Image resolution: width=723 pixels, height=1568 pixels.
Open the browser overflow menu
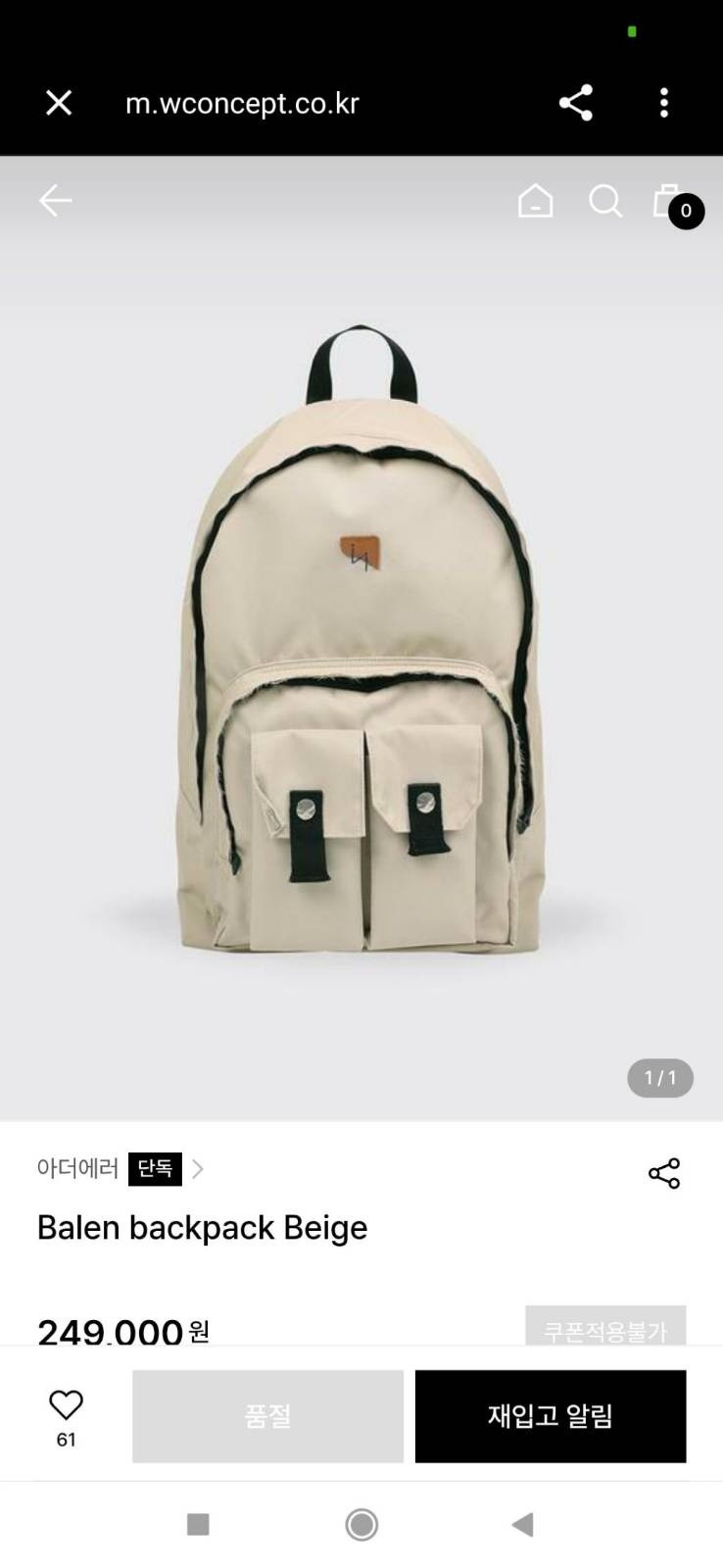click(x=664, y=103)
